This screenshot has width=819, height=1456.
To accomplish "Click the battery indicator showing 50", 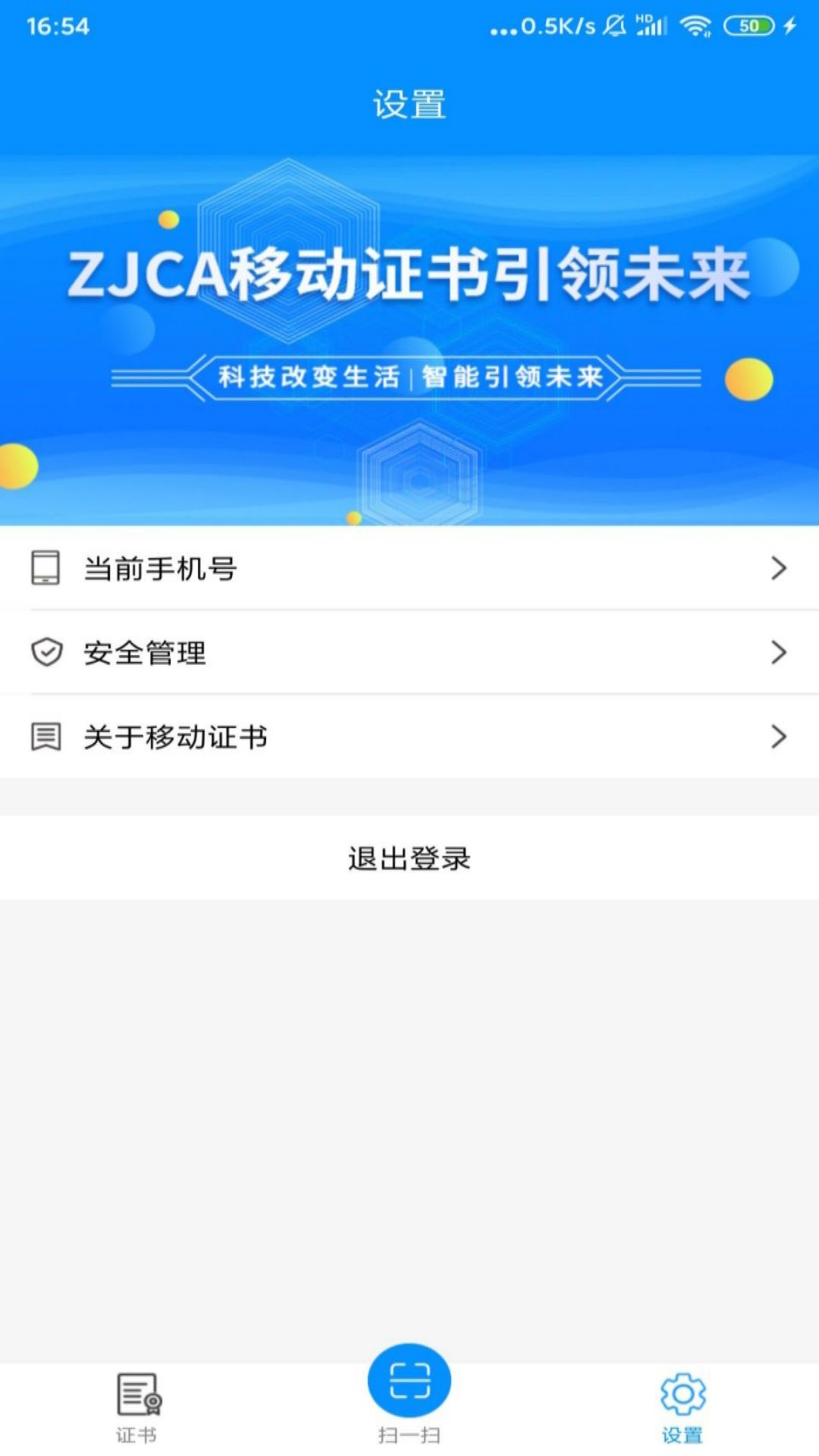I will pos(747,25).
